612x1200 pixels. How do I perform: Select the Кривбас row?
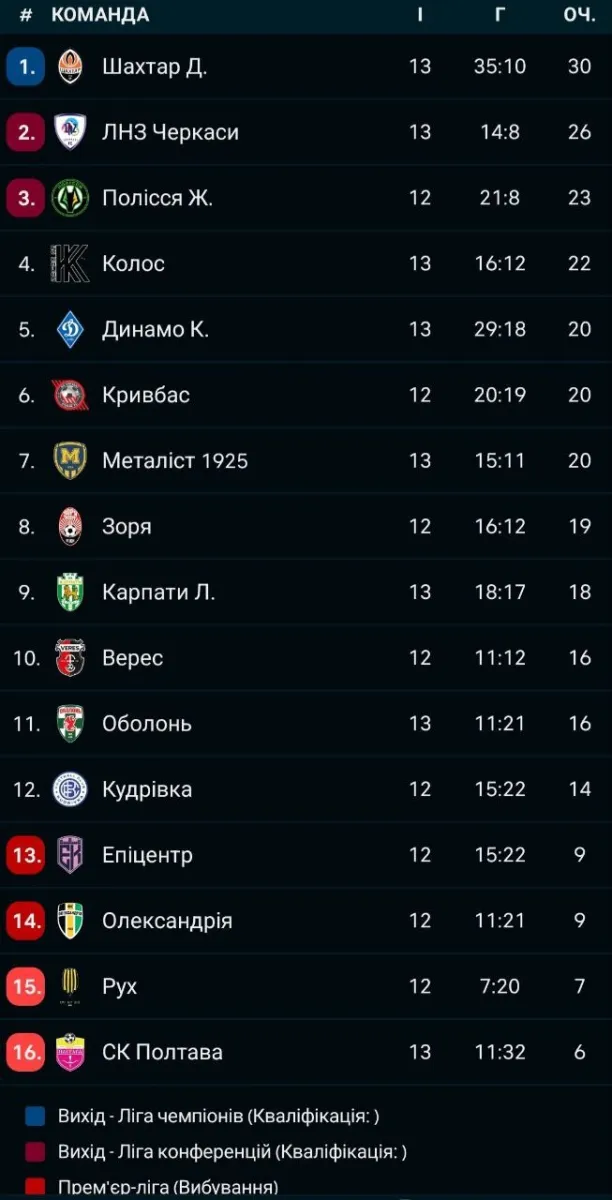tap(145, 395)
